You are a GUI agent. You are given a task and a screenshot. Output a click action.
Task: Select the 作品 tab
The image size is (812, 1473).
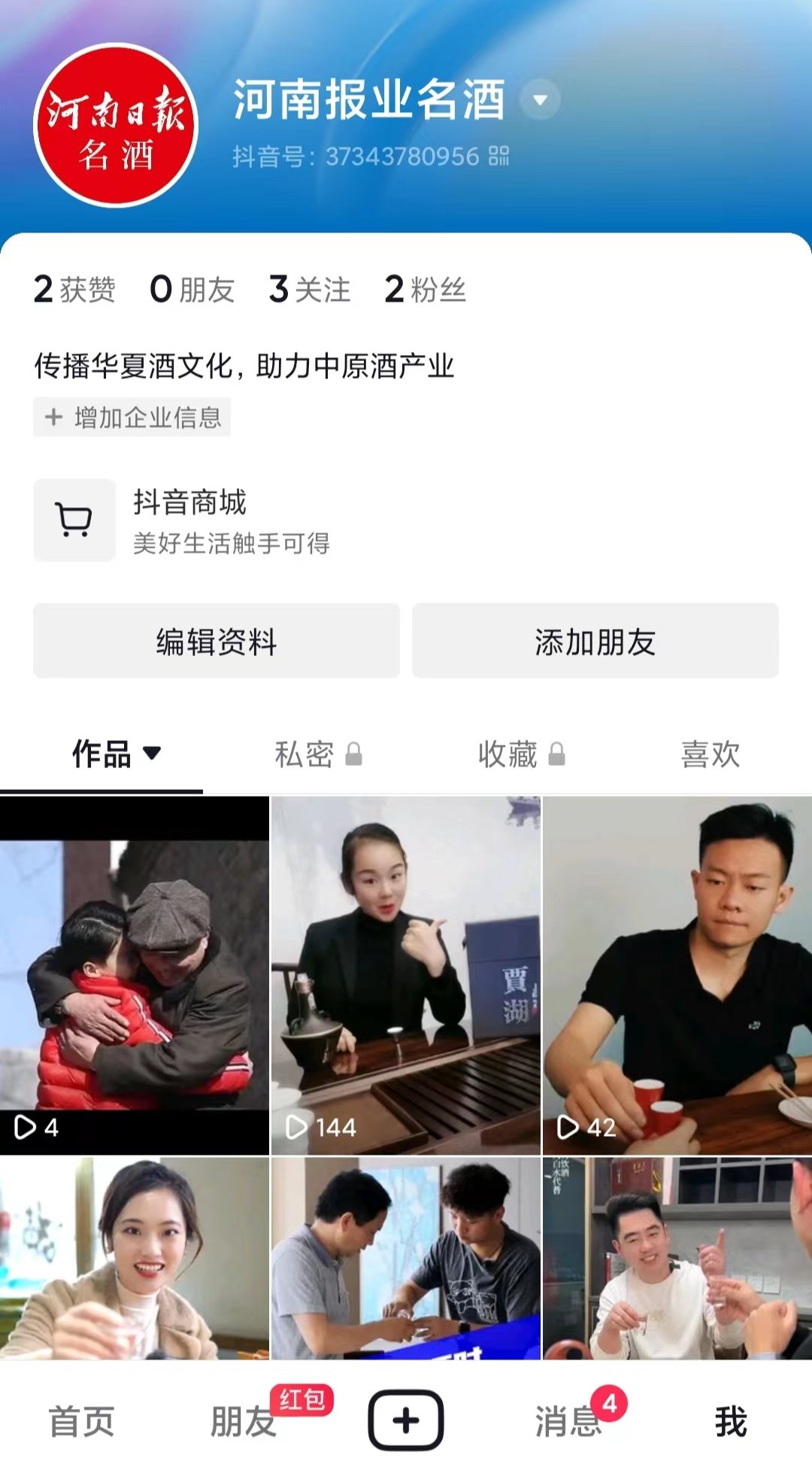[115, 754]
